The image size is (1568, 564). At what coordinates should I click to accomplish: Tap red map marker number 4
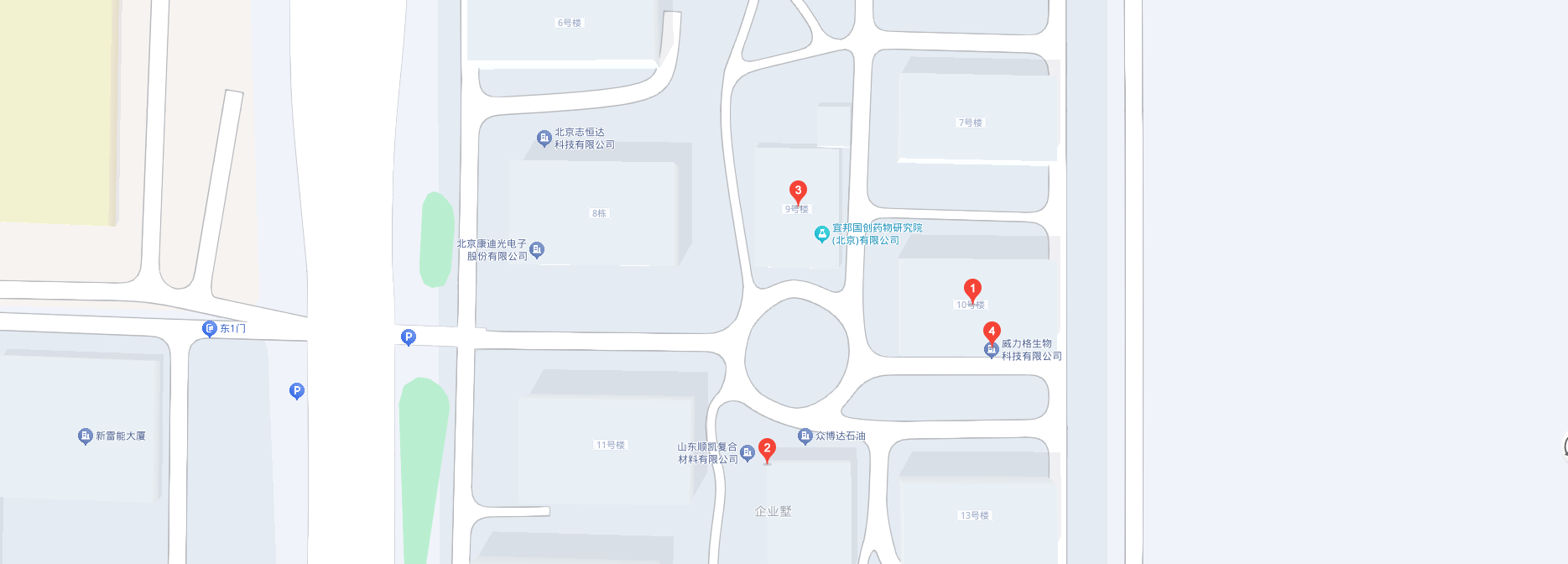[x=992, y=332]
